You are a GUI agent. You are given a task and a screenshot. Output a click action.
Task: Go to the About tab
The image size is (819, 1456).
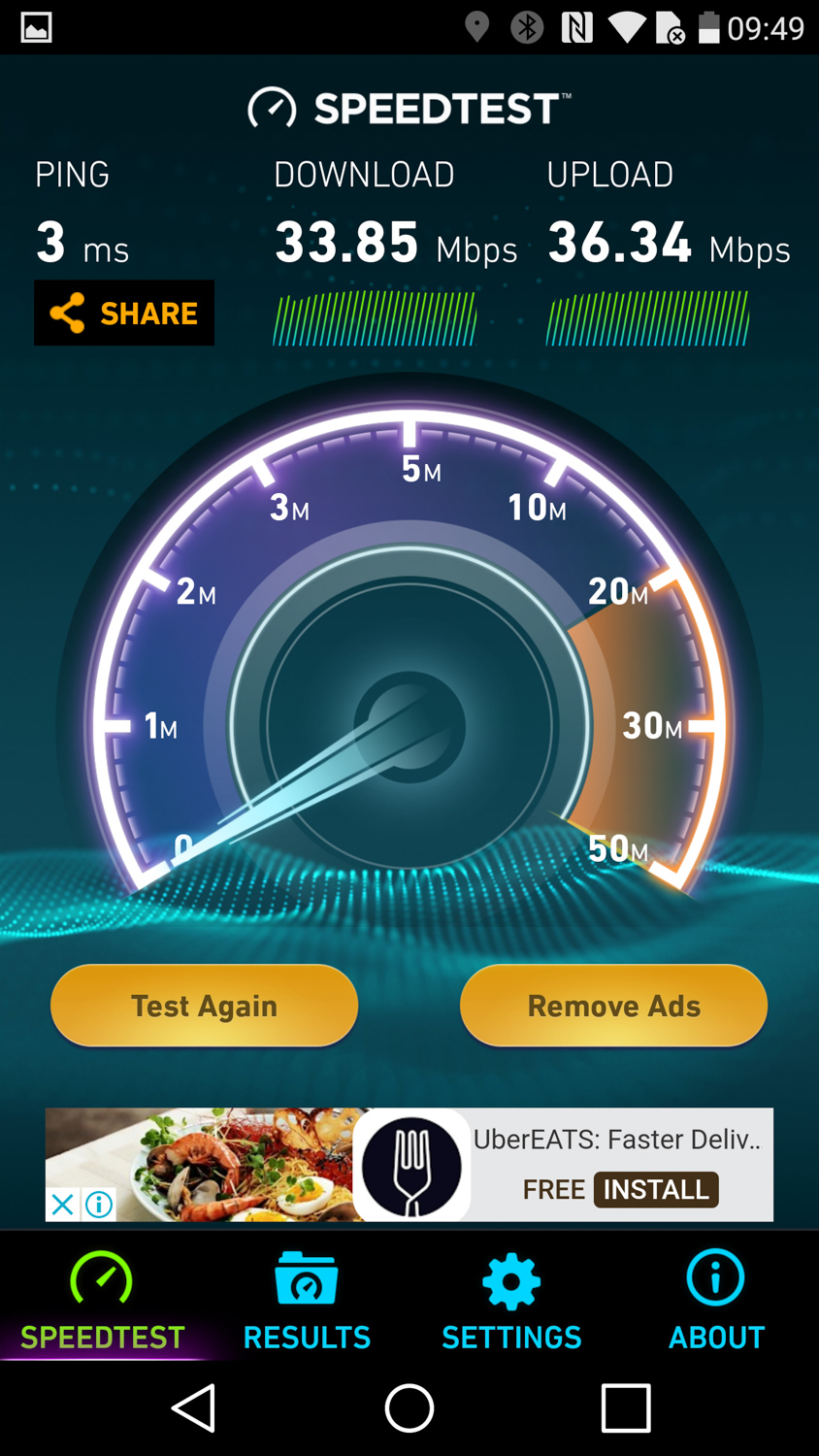(x=716, y=1301)
